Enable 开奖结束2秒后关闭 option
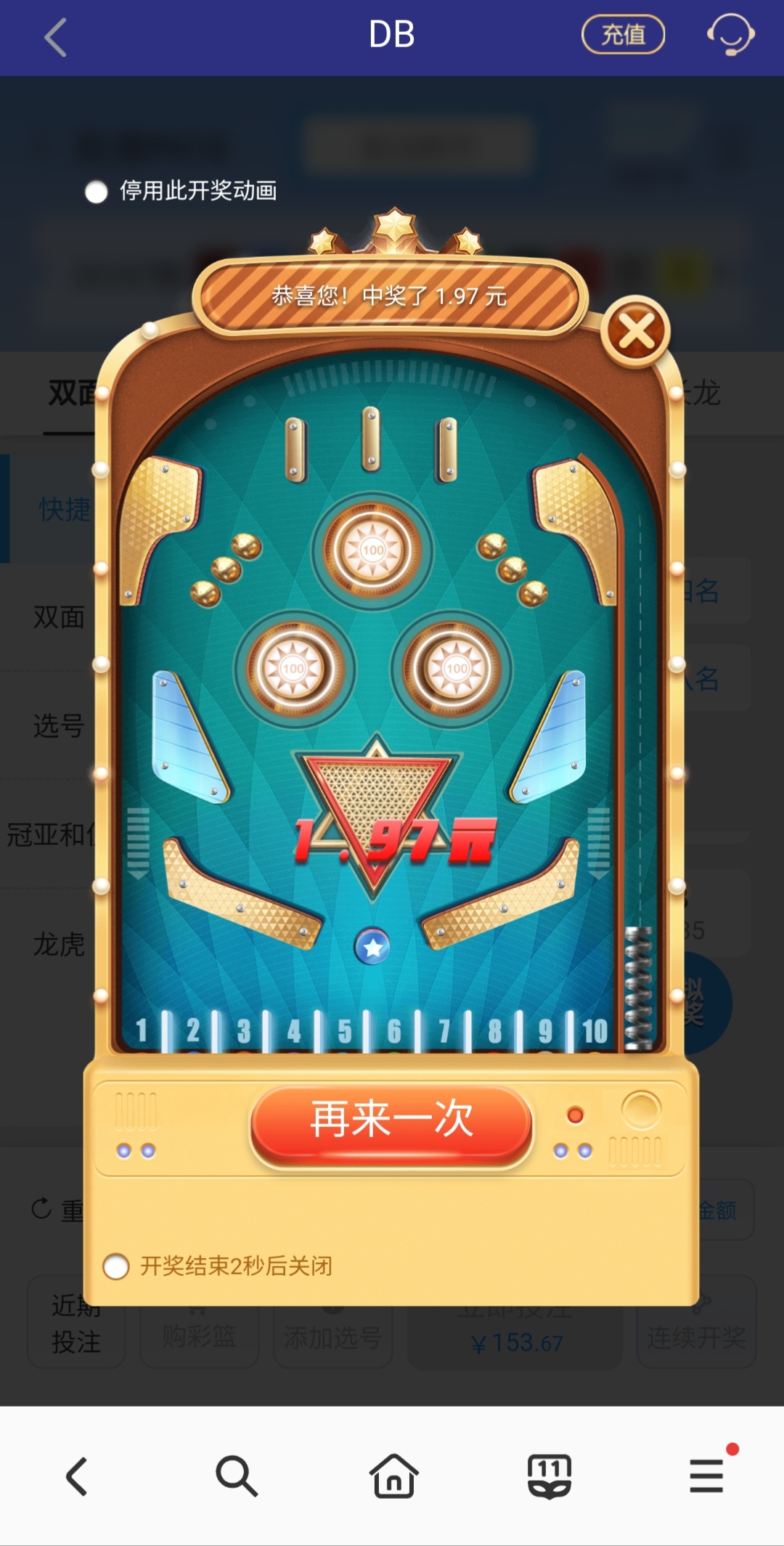The height and width of the screenshot is (1546, 784). click(x=116, y=1266)
